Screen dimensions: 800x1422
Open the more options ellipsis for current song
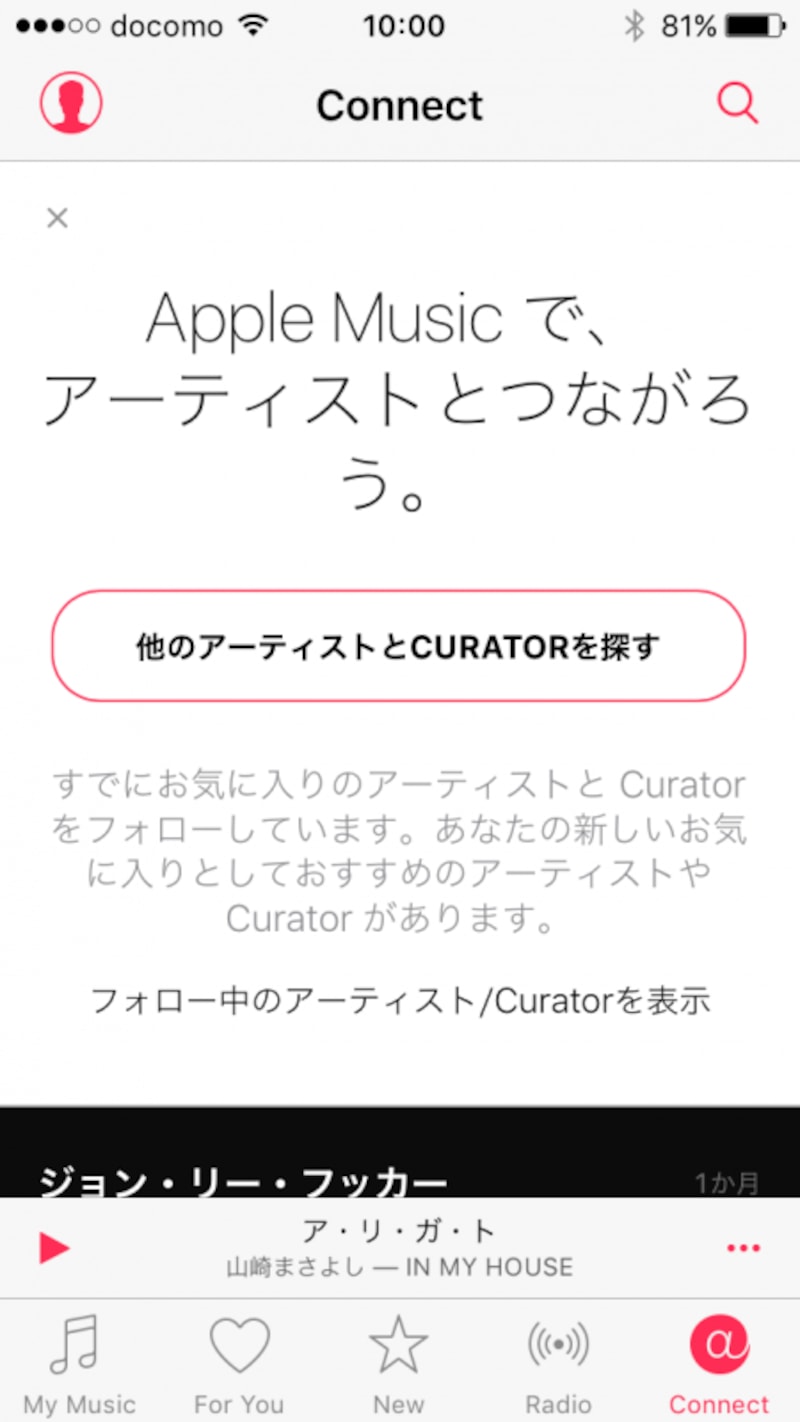tap(743, 1248)
